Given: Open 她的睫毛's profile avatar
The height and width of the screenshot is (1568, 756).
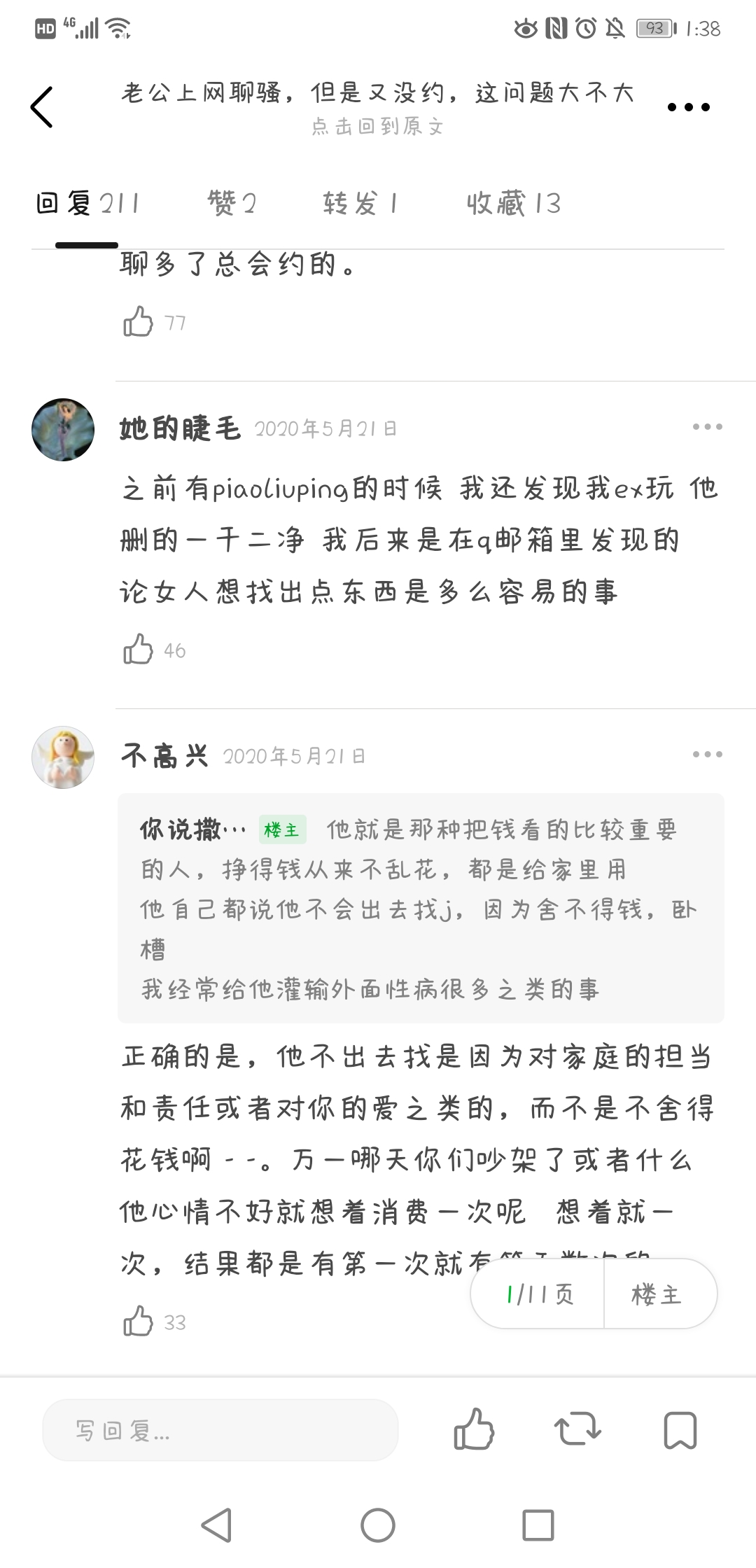Looking at the screenshot, I should click(63, 430).
